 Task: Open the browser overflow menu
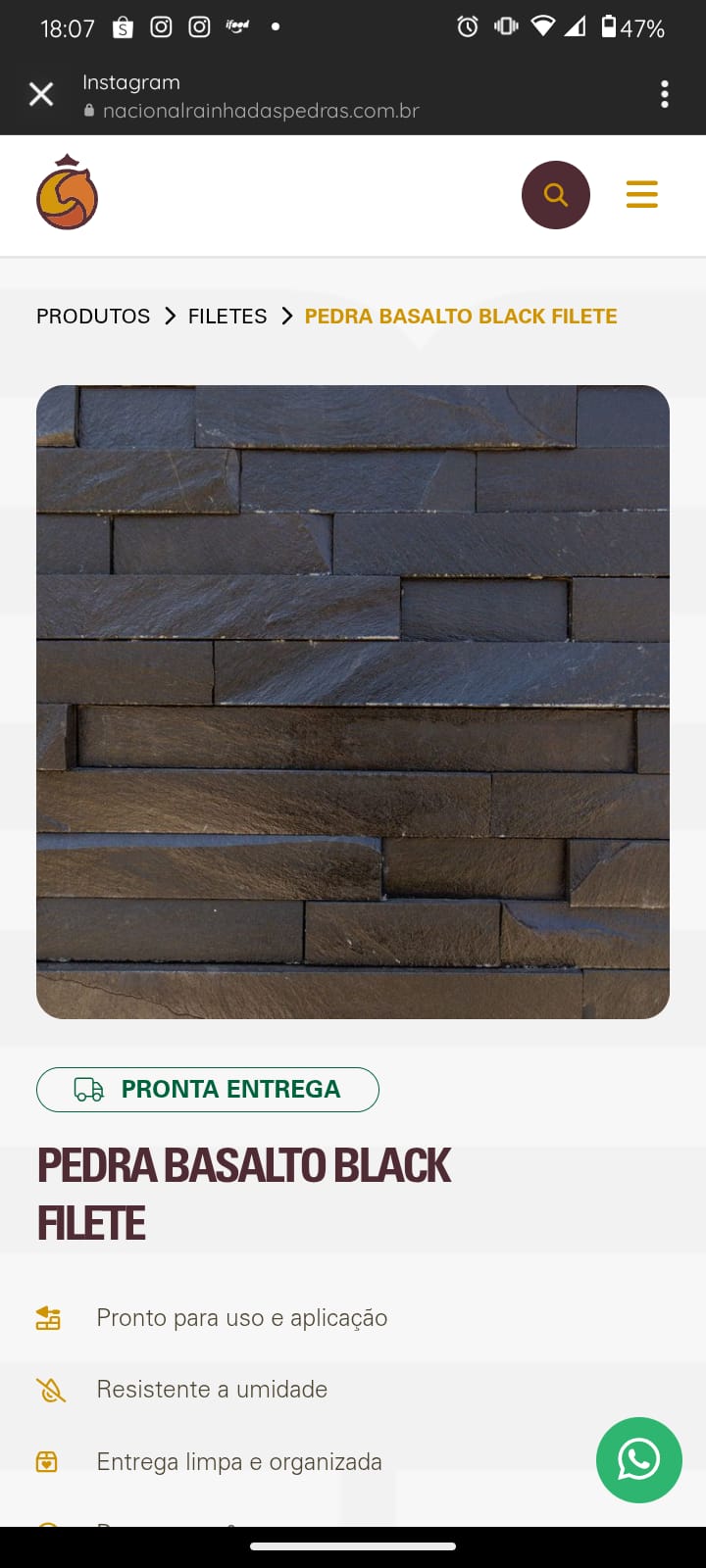click(665, 94)
